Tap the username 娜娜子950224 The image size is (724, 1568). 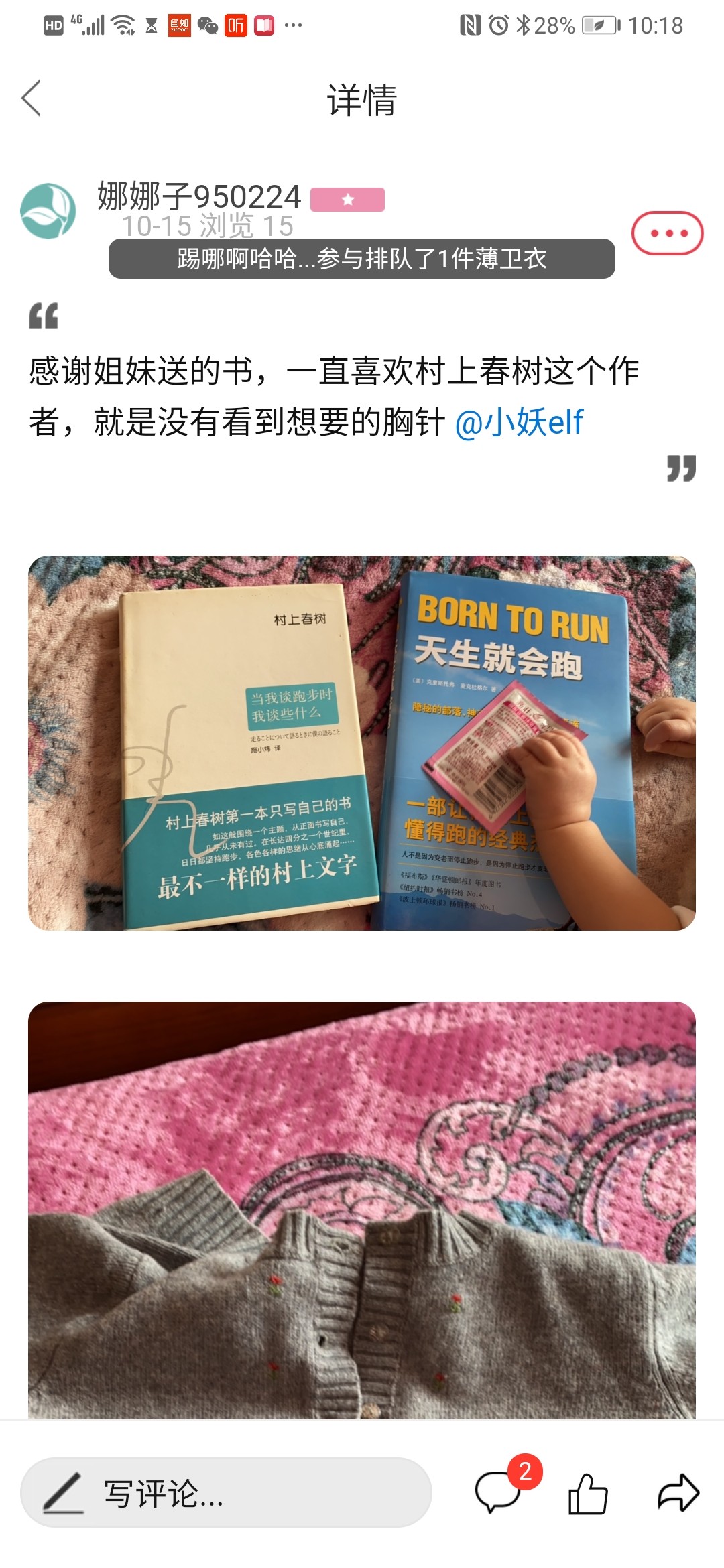[x=199, y=197]
